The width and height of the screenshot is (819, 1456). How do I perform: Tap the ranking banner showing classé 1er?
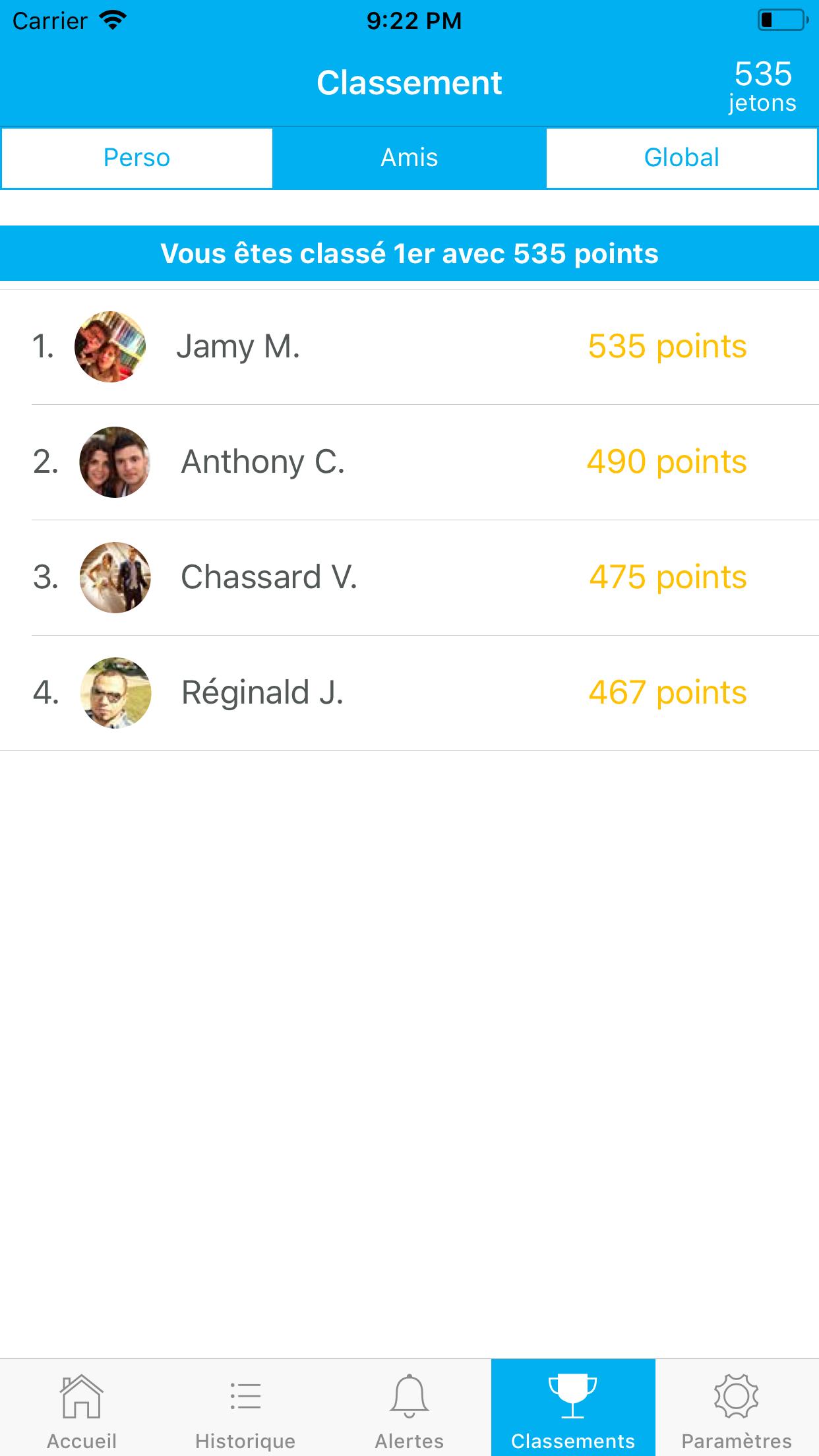(409, 253)
